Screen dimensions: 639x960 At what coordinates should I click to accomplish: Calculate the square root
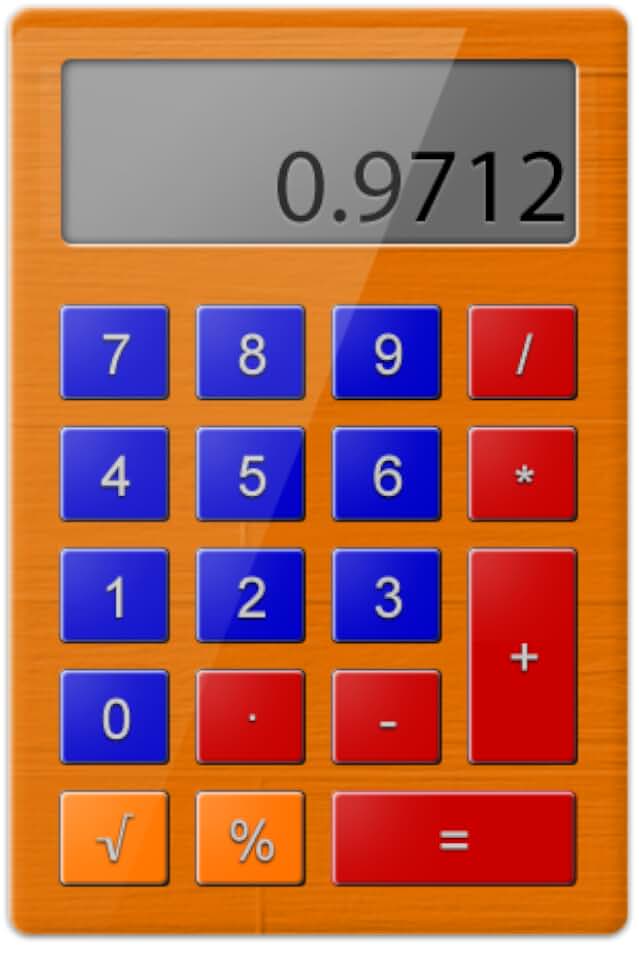click(x=114, y=839)
